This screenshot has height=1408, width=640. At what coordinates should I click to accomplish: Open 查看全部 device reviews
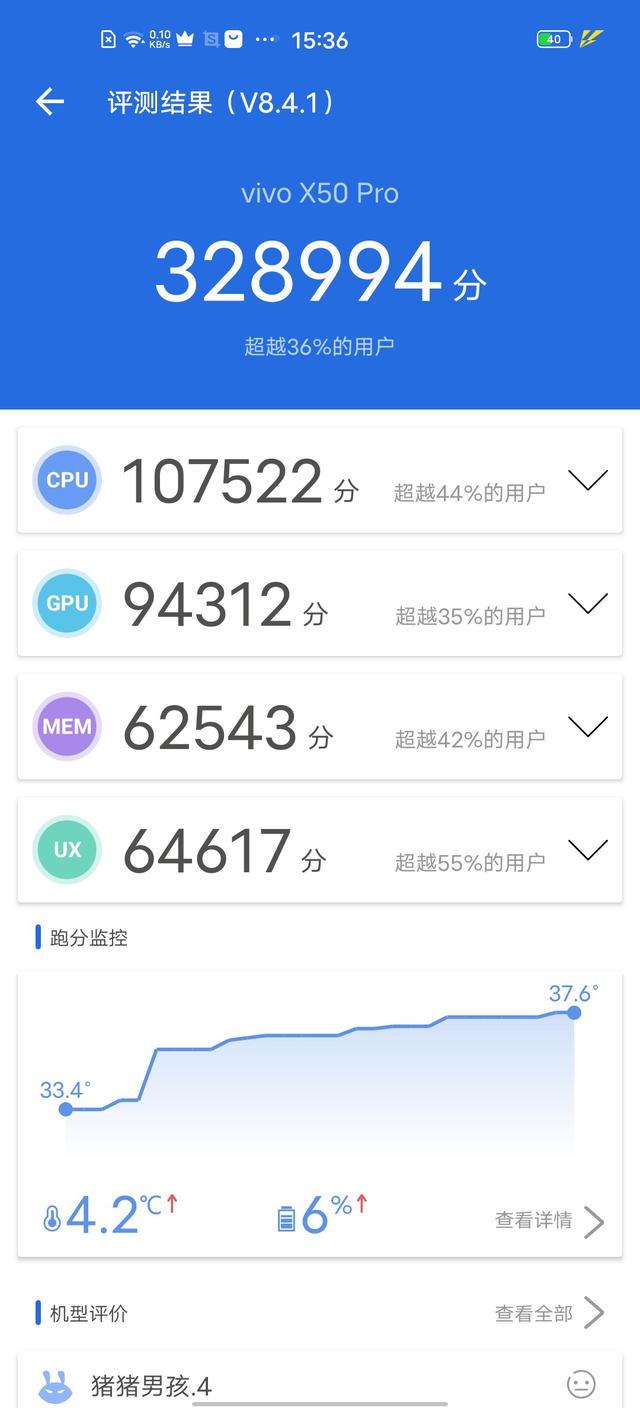(x=550, y=1313)
